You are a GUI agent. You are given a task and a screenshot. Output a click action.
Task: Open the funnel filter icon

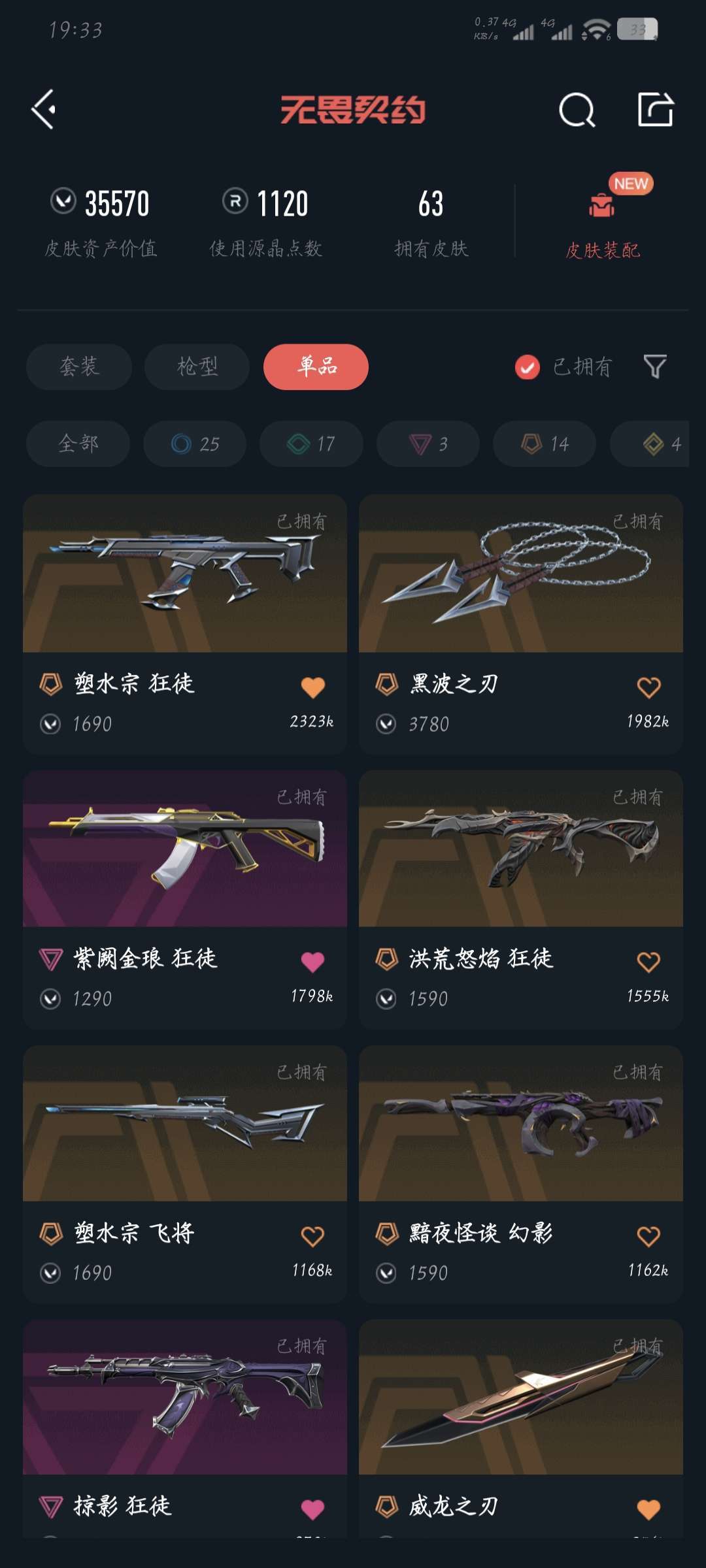pos(655,367)
